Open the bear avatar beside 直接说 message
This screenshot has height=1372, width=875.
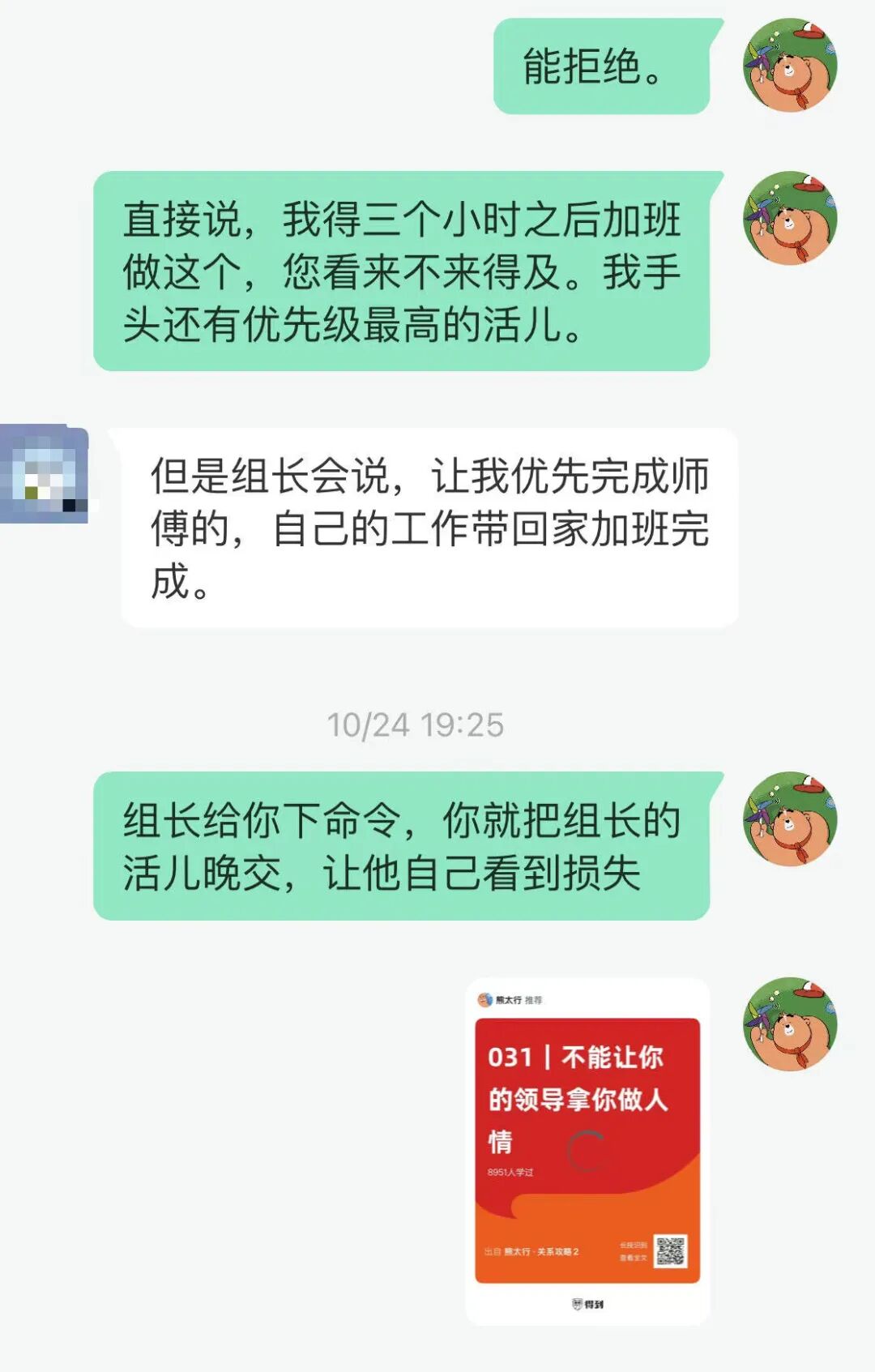pyautogui.click(x=790, y=217)
